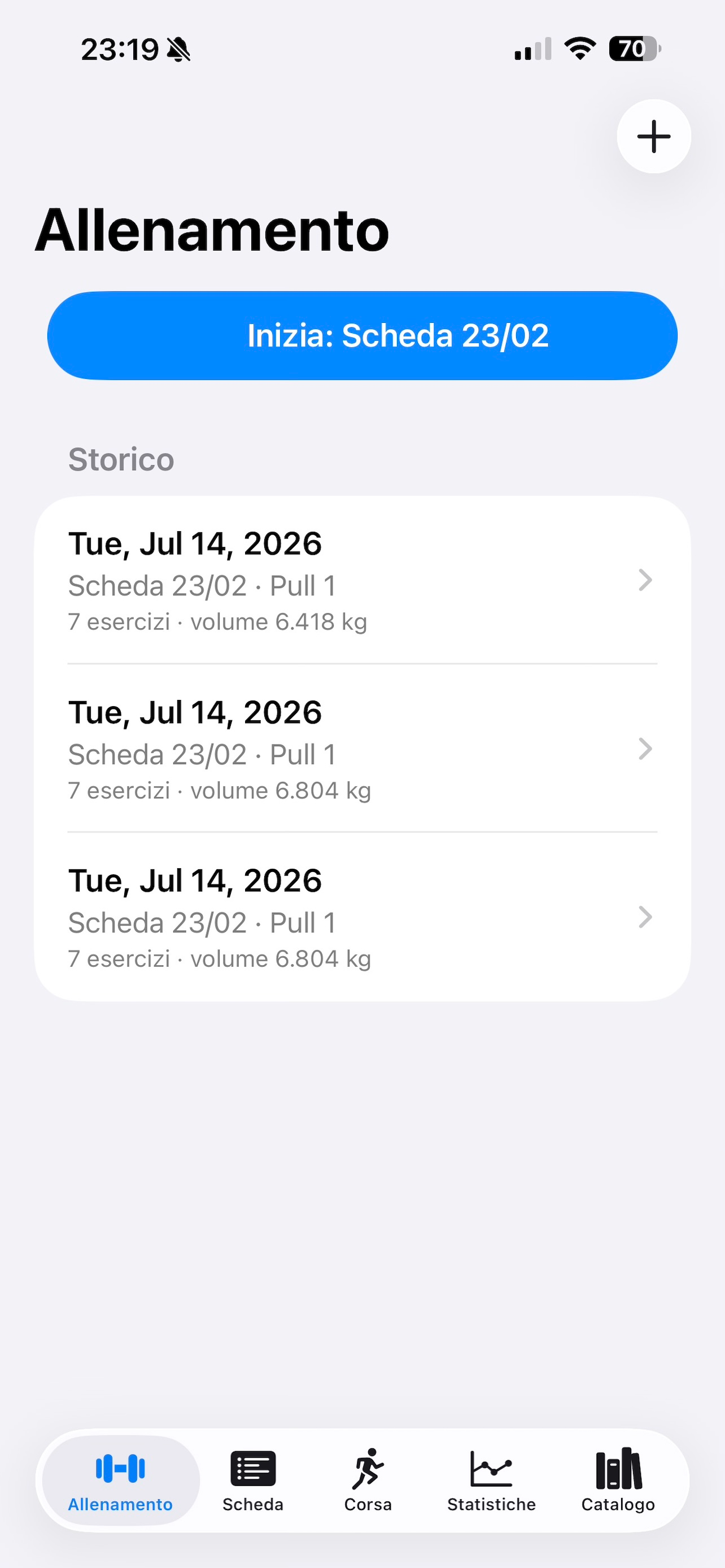This screenshot has height=1568, width=725.
Task: Go to the Statistiche tab
Action: (491, 1481)
